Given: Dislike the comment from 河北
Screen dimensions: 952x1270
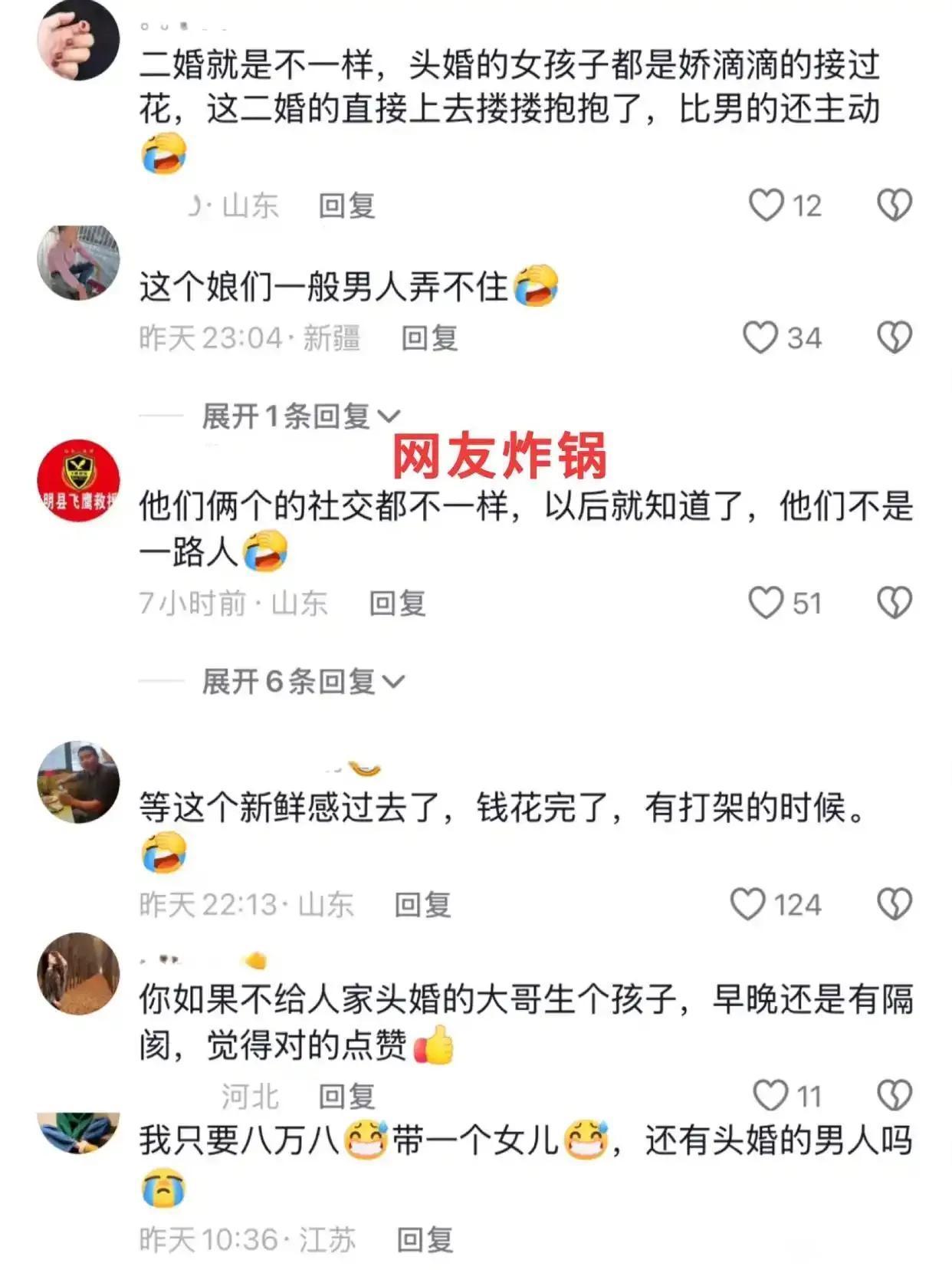Looking at the screenshot, I should point(894,1095).
